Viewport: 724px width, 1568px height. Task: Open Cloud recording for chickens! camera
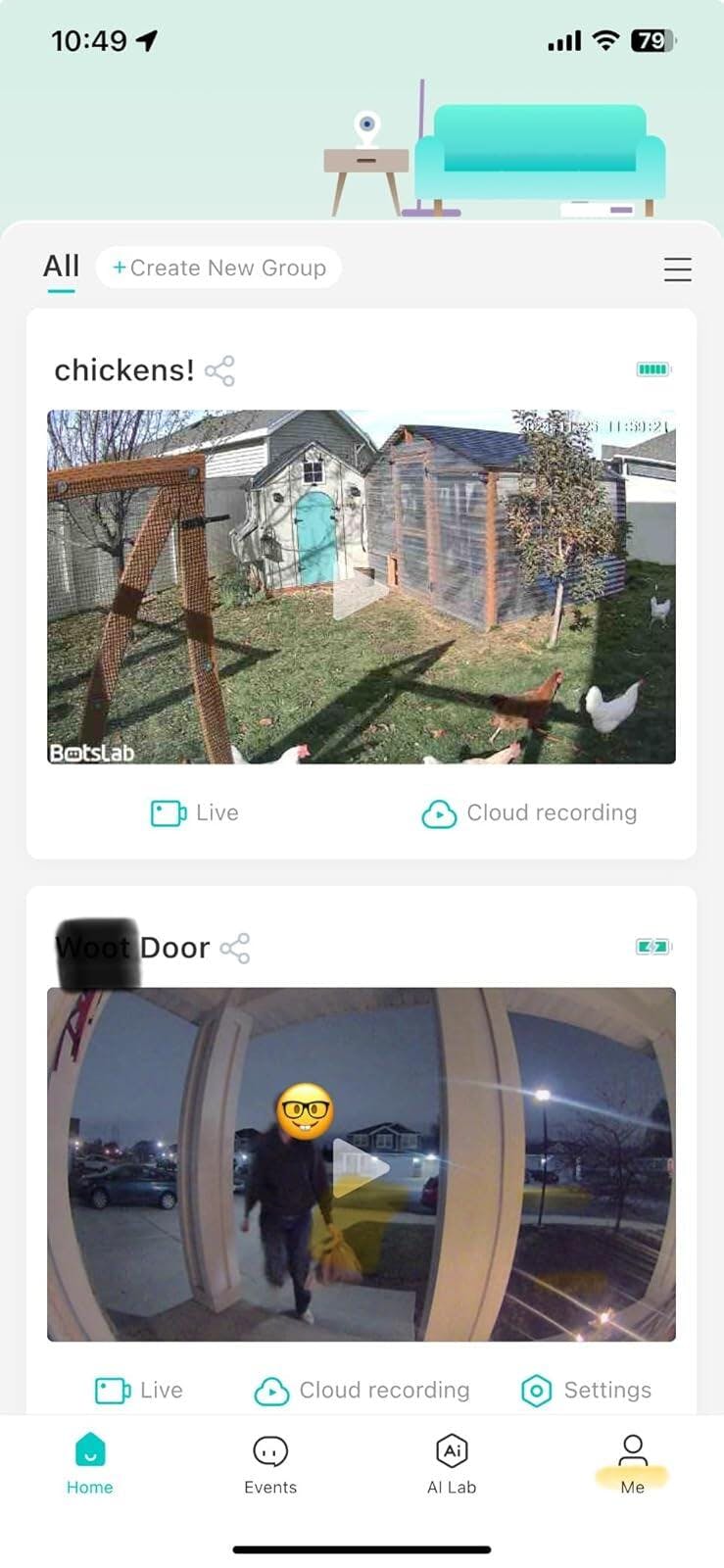point(529,813)
